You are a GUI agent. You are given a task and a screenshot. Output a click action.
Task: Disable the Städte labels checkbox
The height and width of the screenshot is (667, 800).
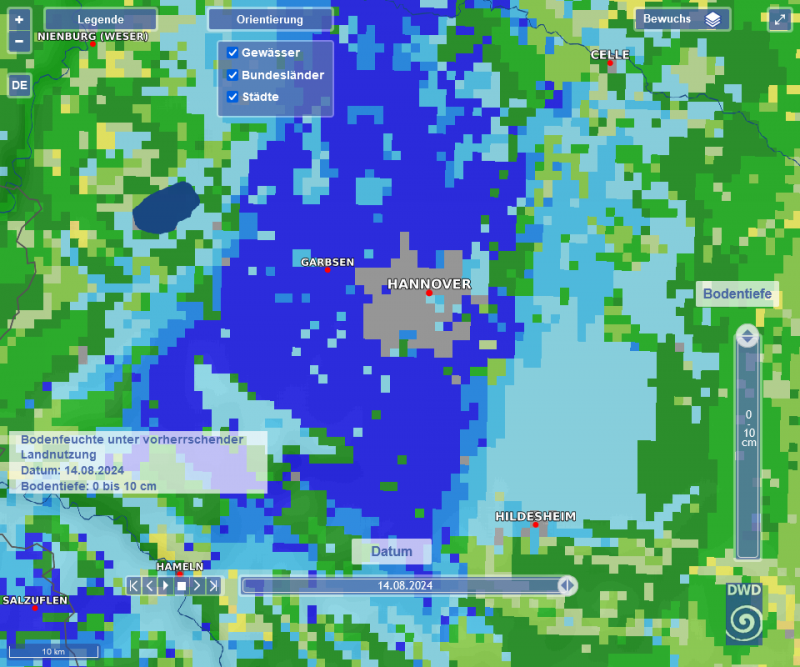coord(232,97)
